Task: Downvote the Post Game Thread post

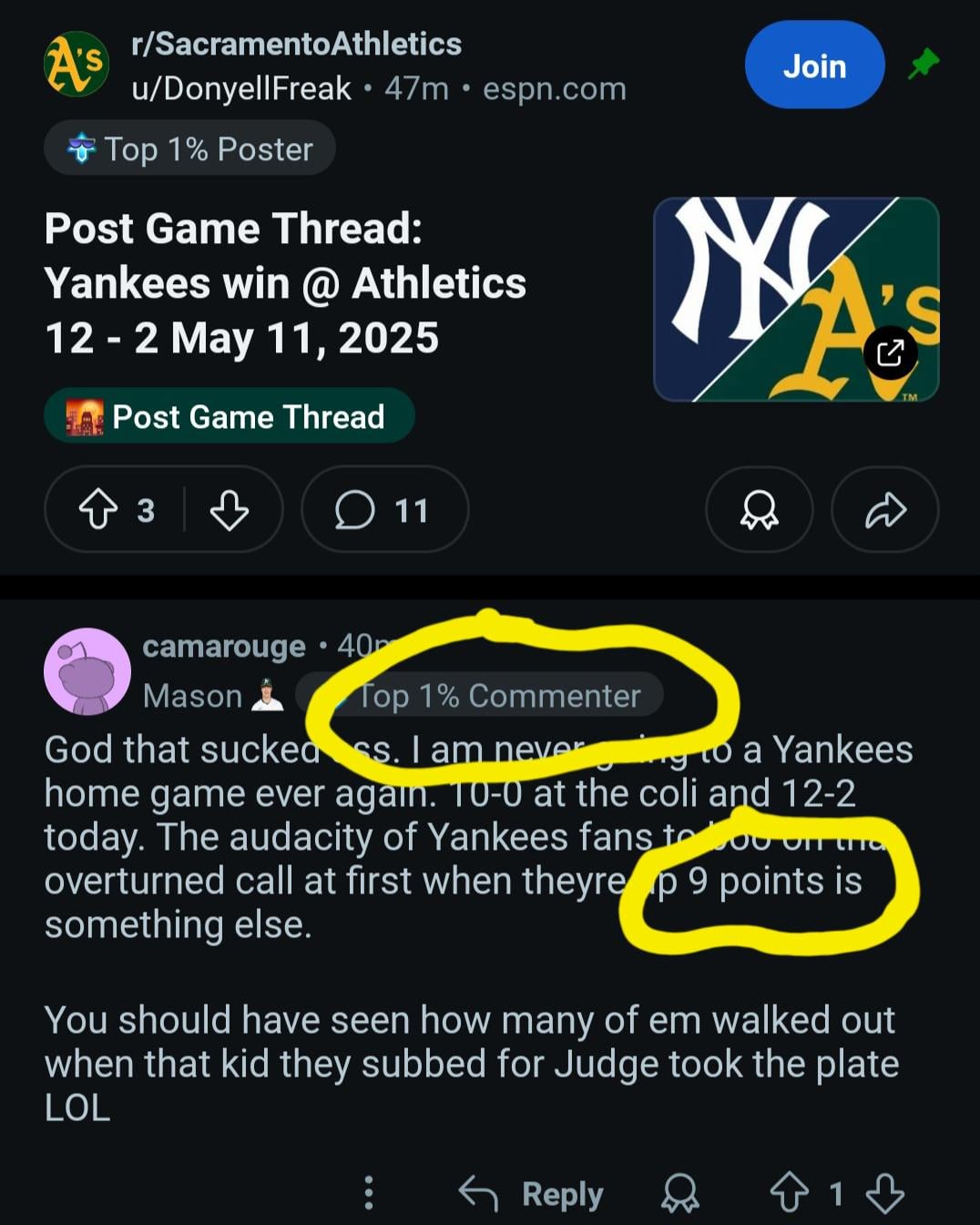Action: tap(229, 510)
